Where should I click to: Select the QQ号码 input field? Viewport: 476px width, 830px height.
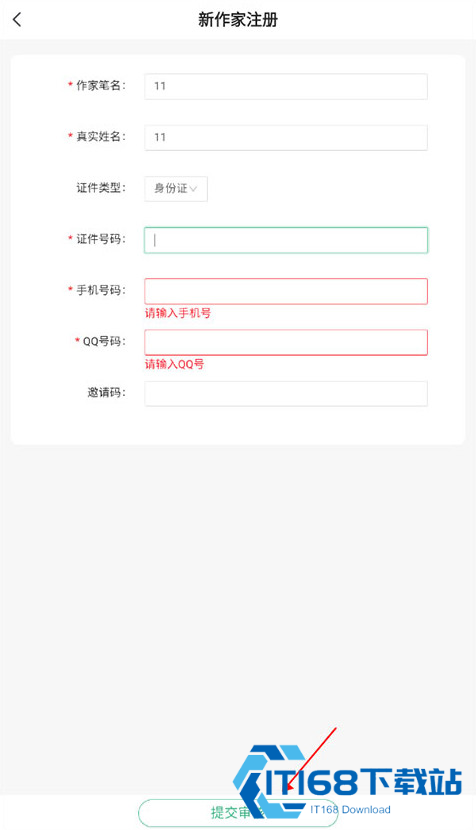point(285,342)
